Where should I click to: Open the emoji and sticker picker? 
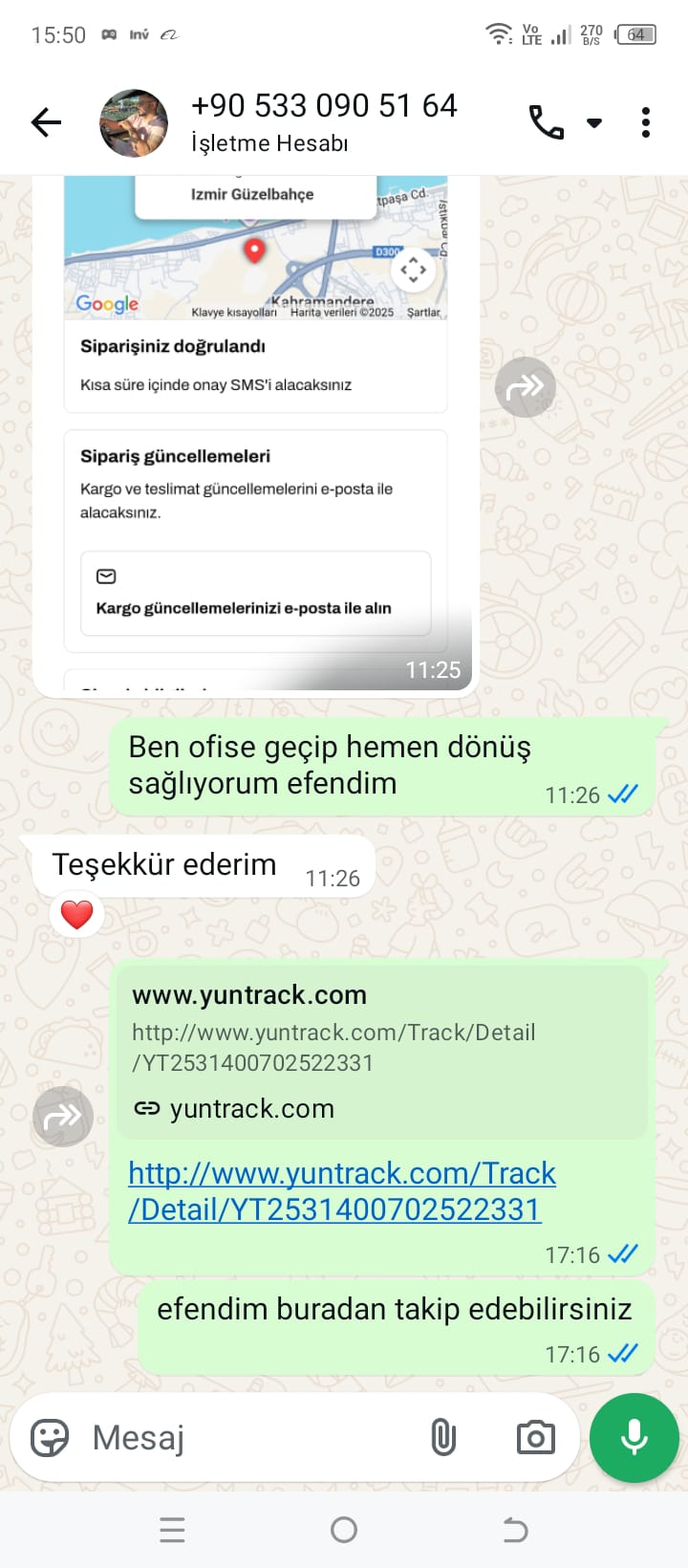pos(50,1437)
